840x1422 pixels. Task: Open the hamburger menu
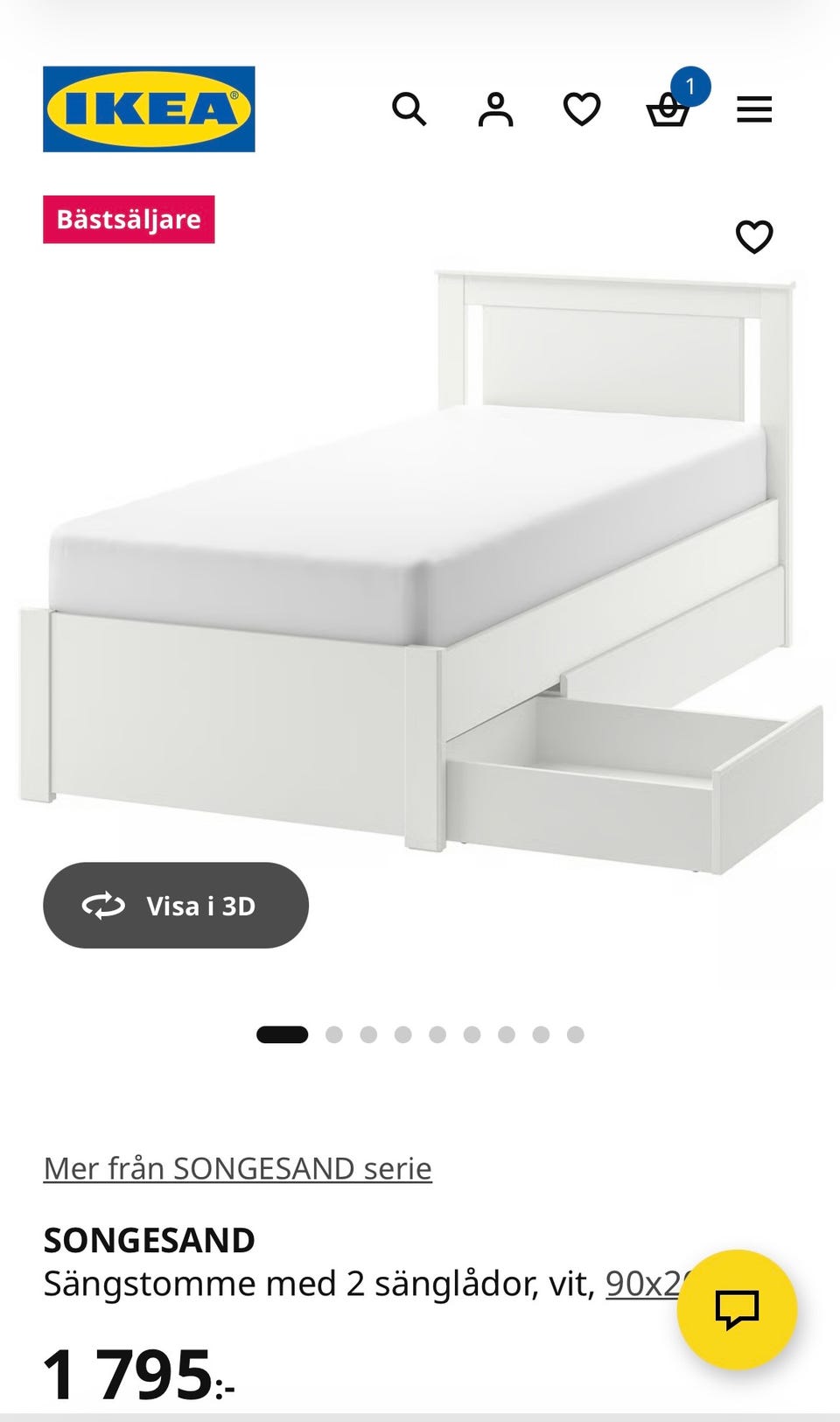point(753,109)
